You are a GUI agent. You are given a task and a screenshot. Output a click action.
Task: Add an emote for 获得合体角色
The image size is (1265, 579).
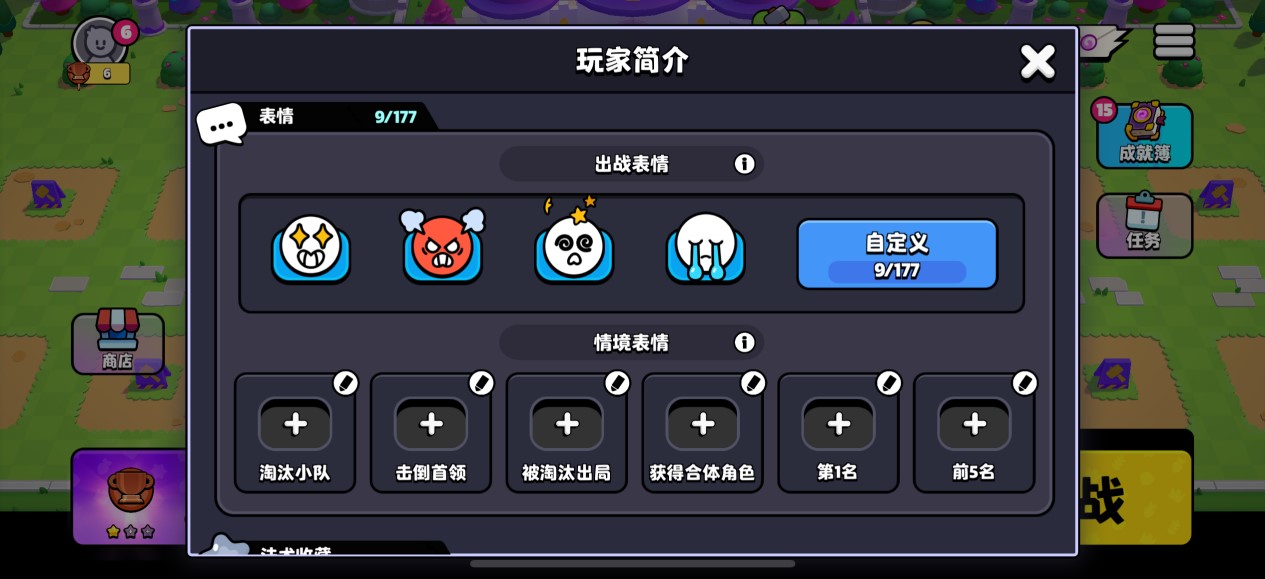[703, 425]
